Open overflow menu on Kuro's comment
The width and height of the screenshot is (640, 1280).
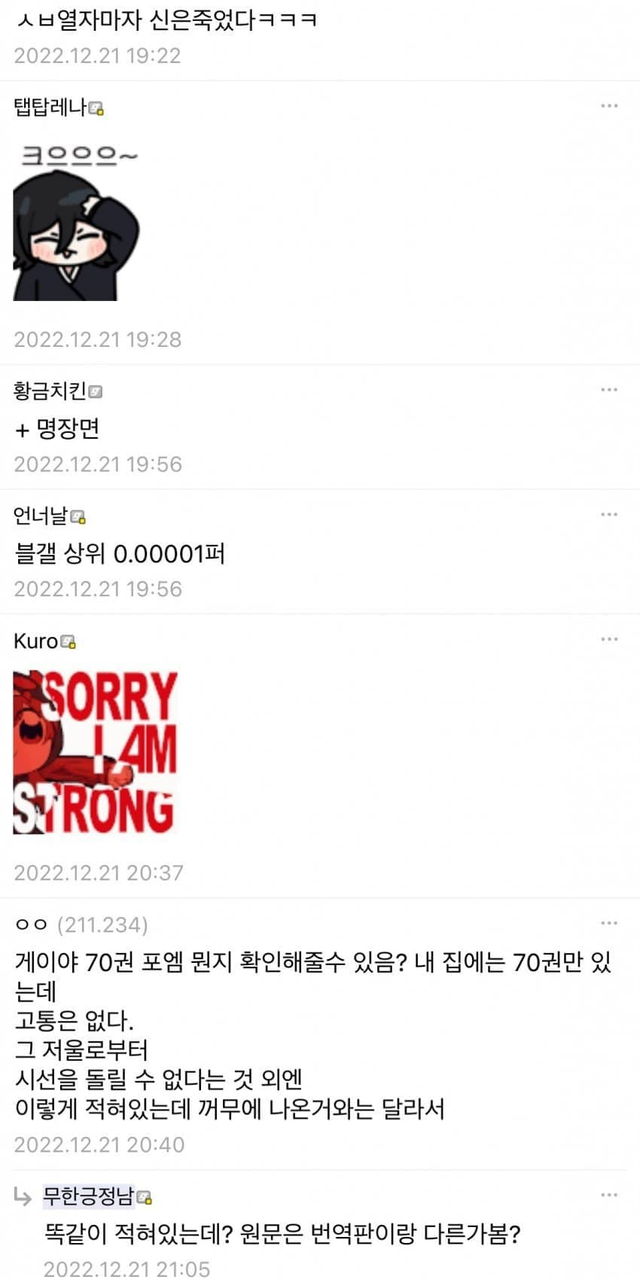pyautogui.click(x=609, y=639)
